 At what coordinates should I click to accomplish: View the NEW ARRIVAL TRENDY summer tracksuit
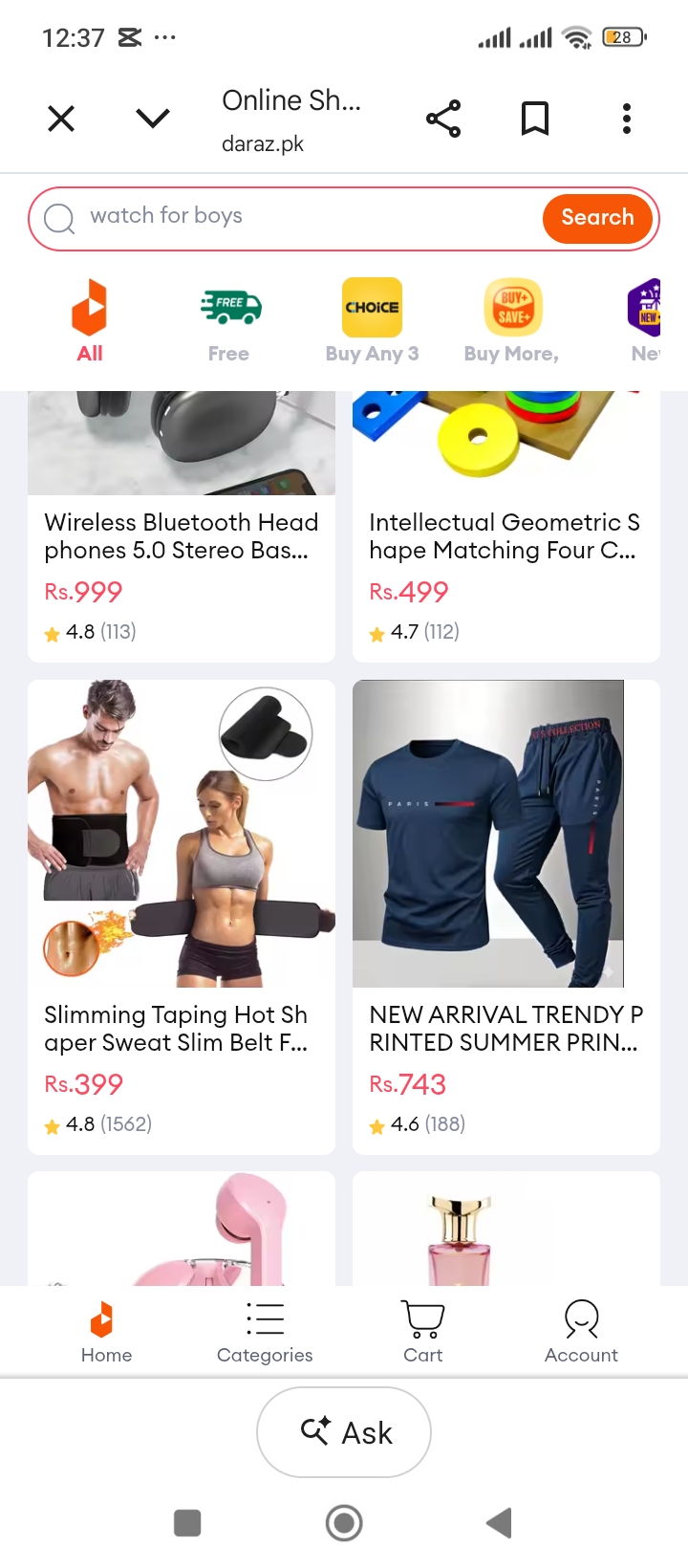click(506, 917)
